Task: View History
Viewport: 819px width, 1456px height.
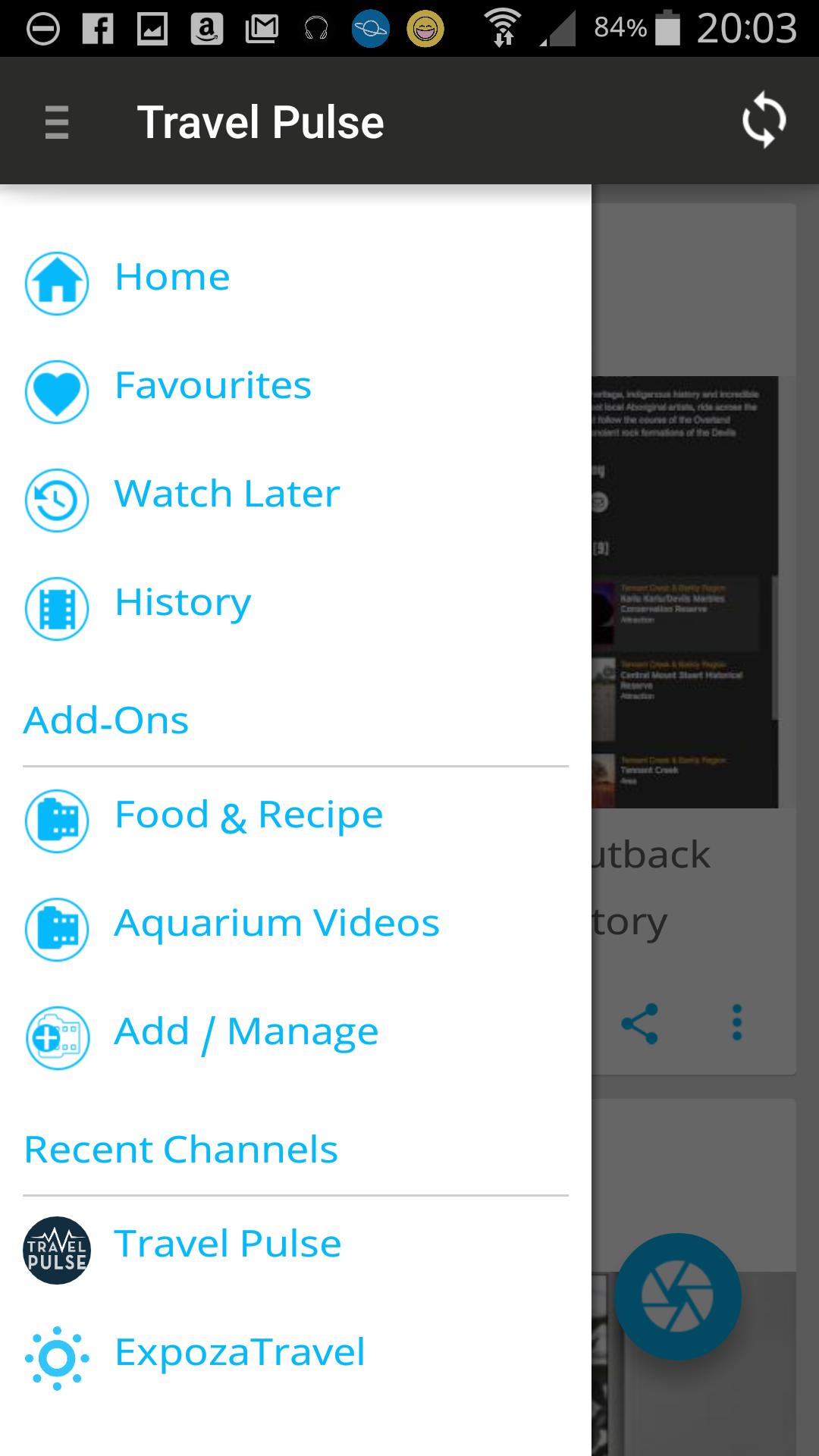Action: [182, 603]
